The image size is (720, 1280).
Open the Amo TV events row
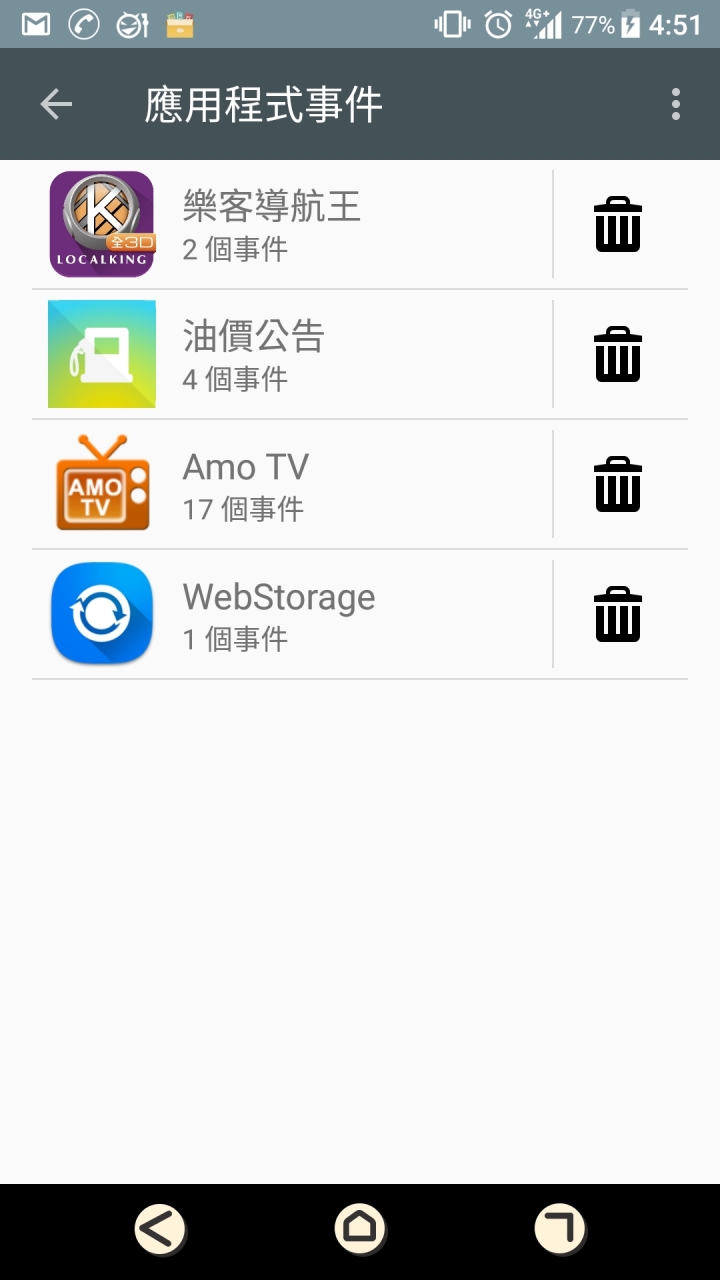(292, 484)
